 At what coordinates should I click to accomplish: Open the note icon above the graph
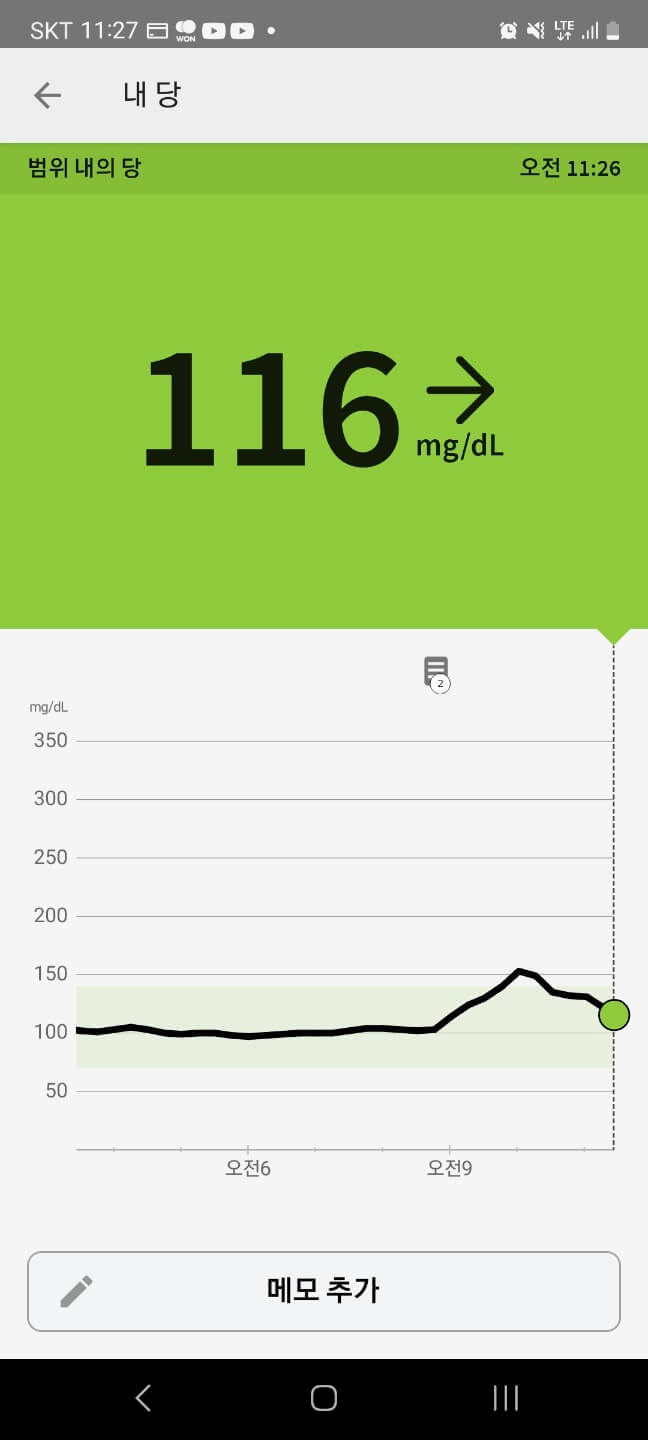pos(436,672)
